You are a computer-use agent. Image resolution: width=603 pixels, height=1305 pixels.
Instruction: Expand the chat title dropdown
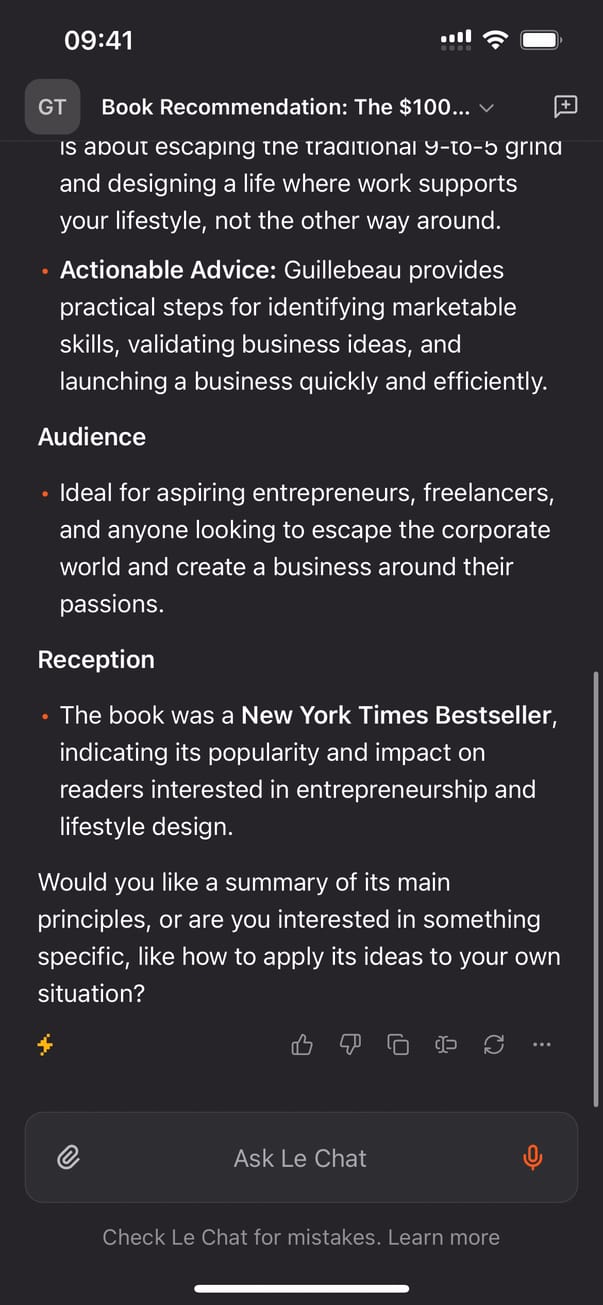[x=487, y=108]
